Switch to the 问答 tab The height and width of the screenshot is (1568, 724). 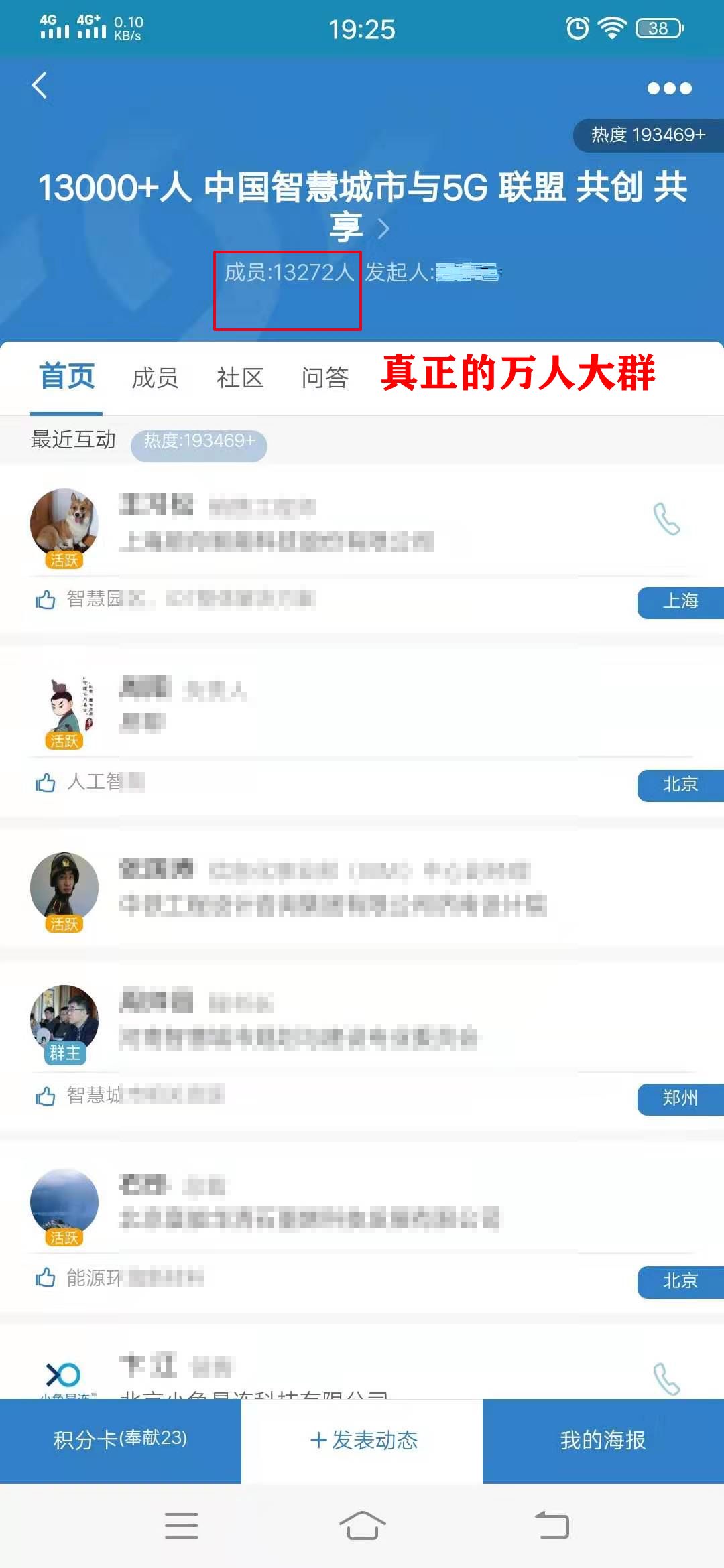[x=325, y=378]
